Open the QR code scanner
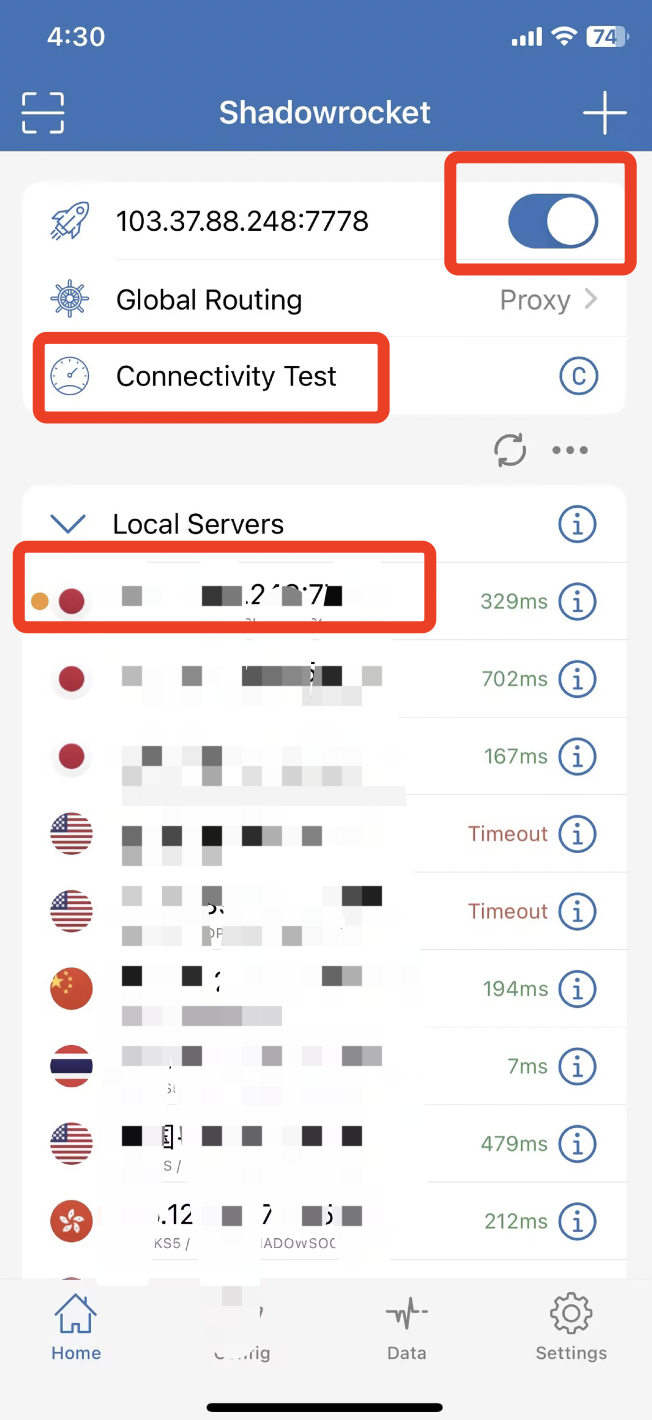Viewport: 652px width, 1420px height. click(43, 112)
